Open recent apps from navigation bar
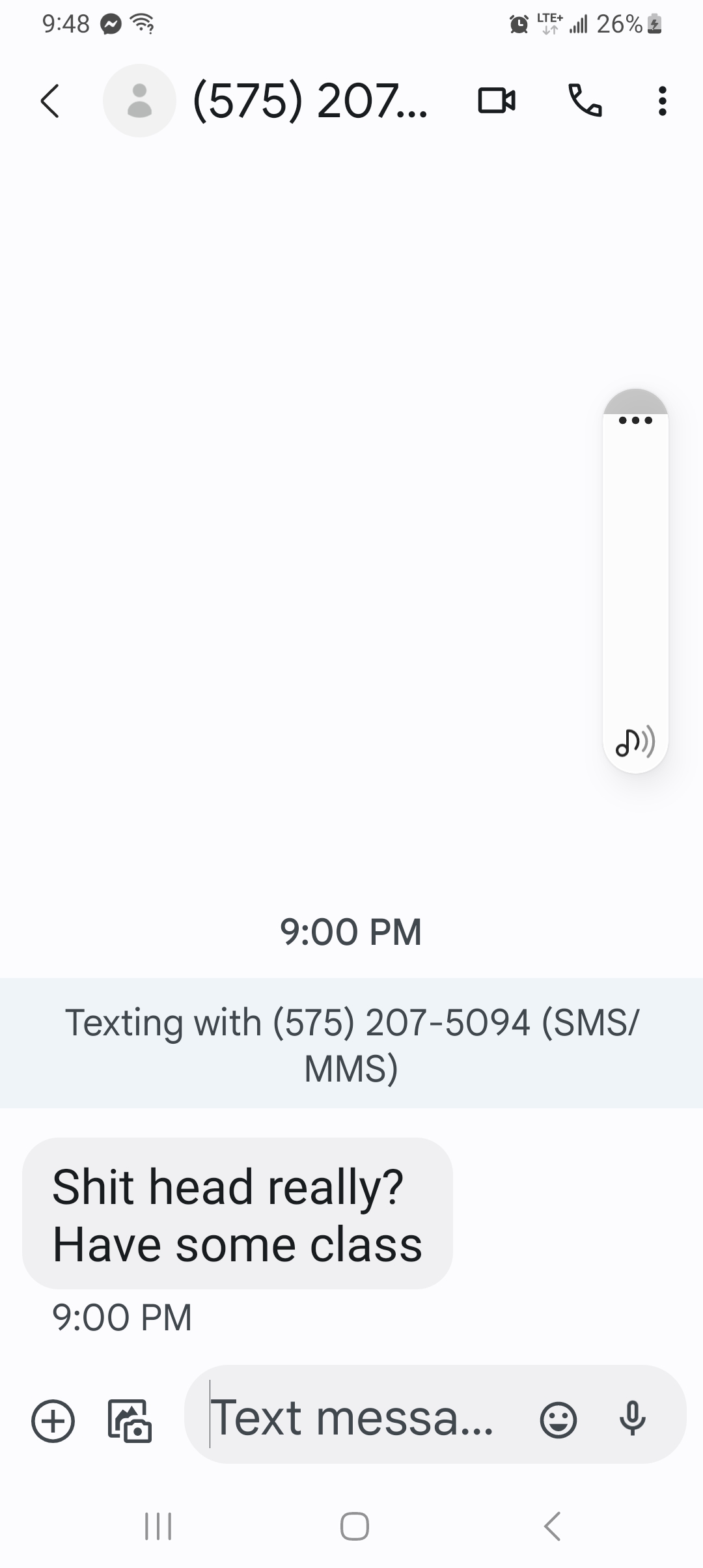Screen dimensions: 703x1568 158,1526
